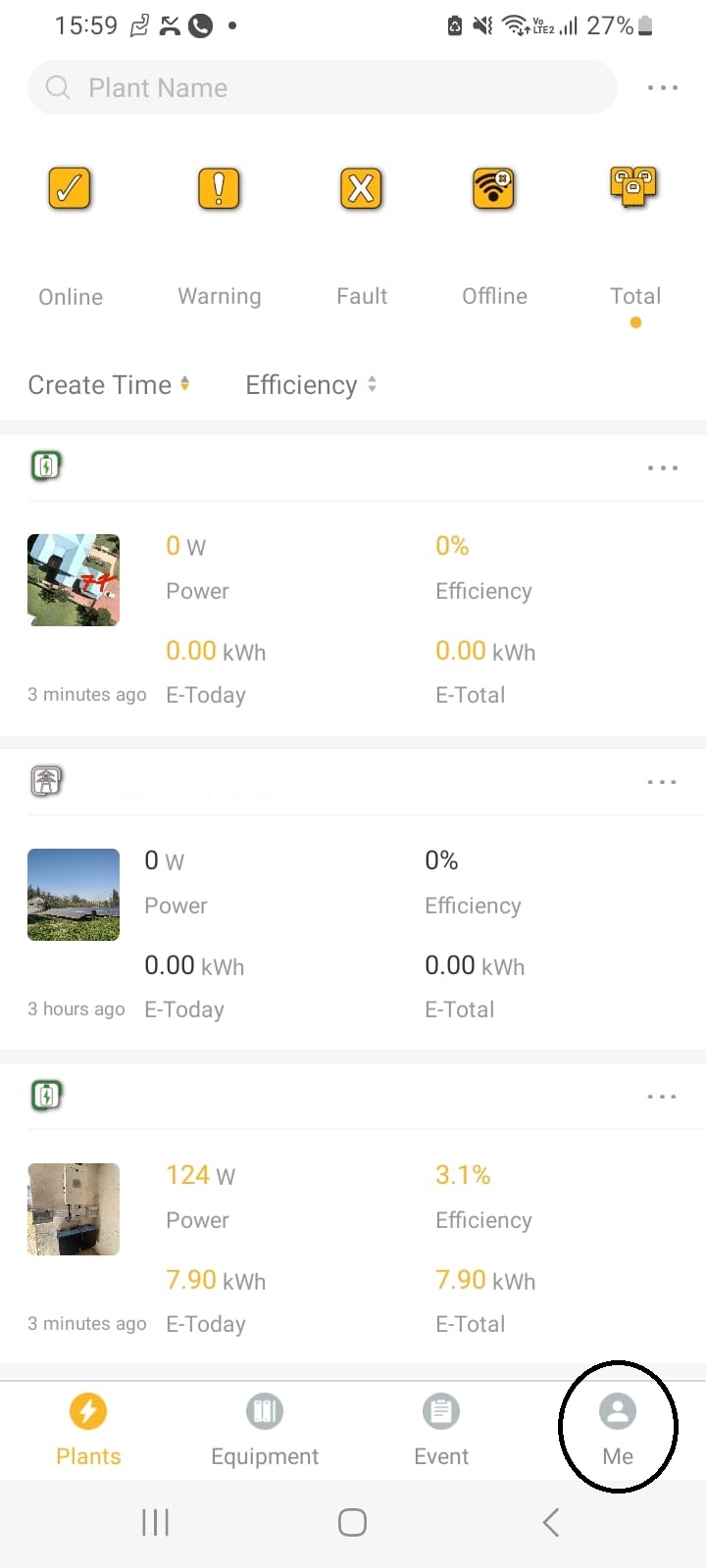Show plants with Warning status
The width and height of the screenshot is (706, 1568).
[x=219, y=235]
